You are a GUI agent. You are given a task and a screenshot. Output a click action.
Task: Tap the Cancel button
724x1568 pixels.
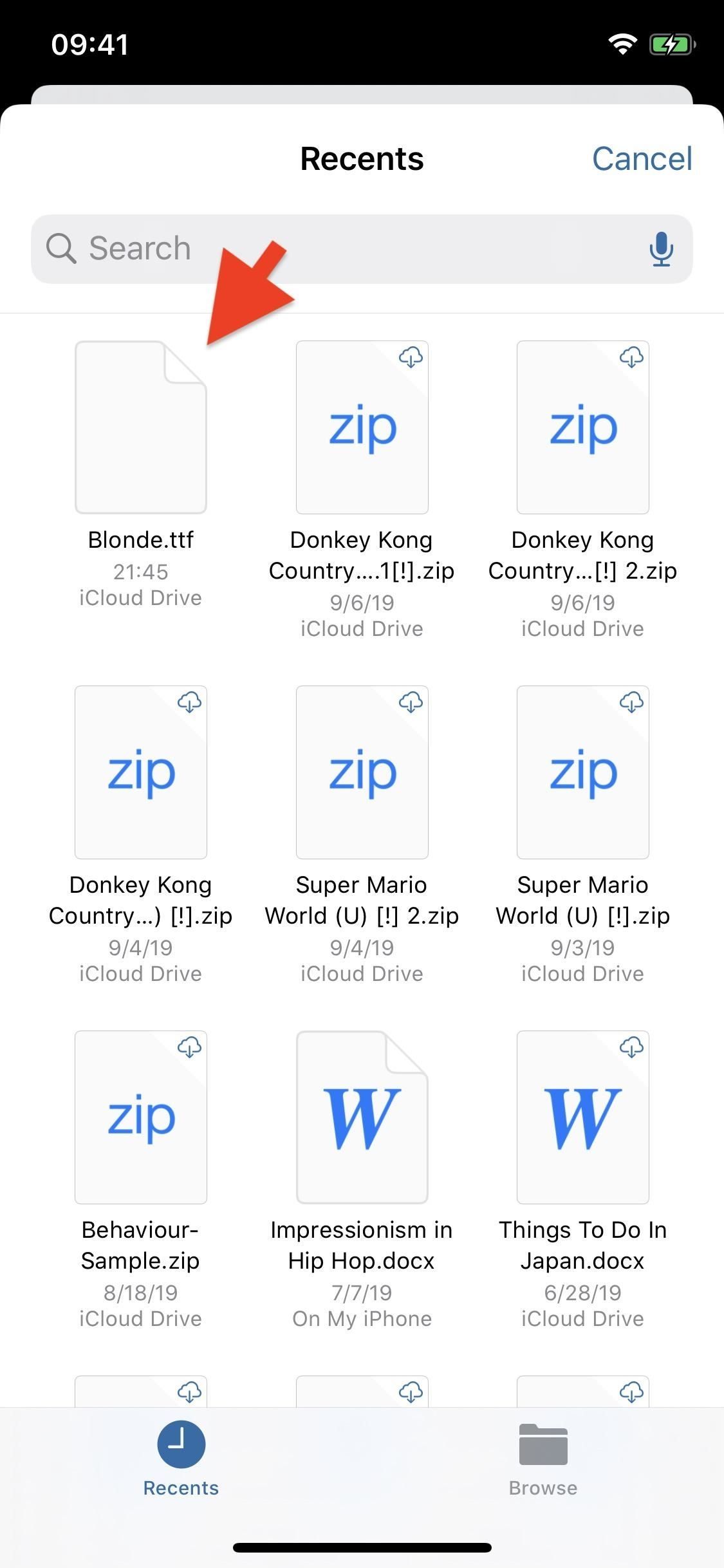(x=642, y=158)
